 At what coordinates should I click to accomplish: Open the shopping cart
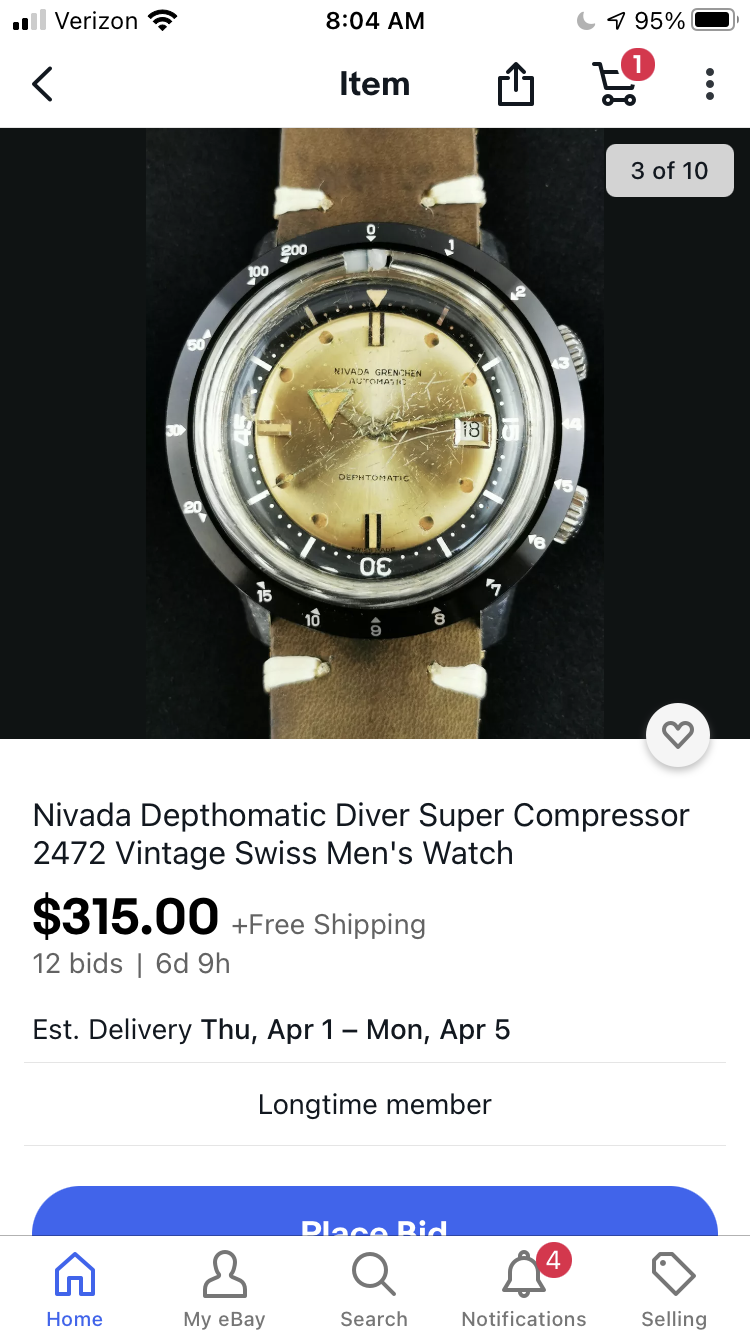pos(616,84)
